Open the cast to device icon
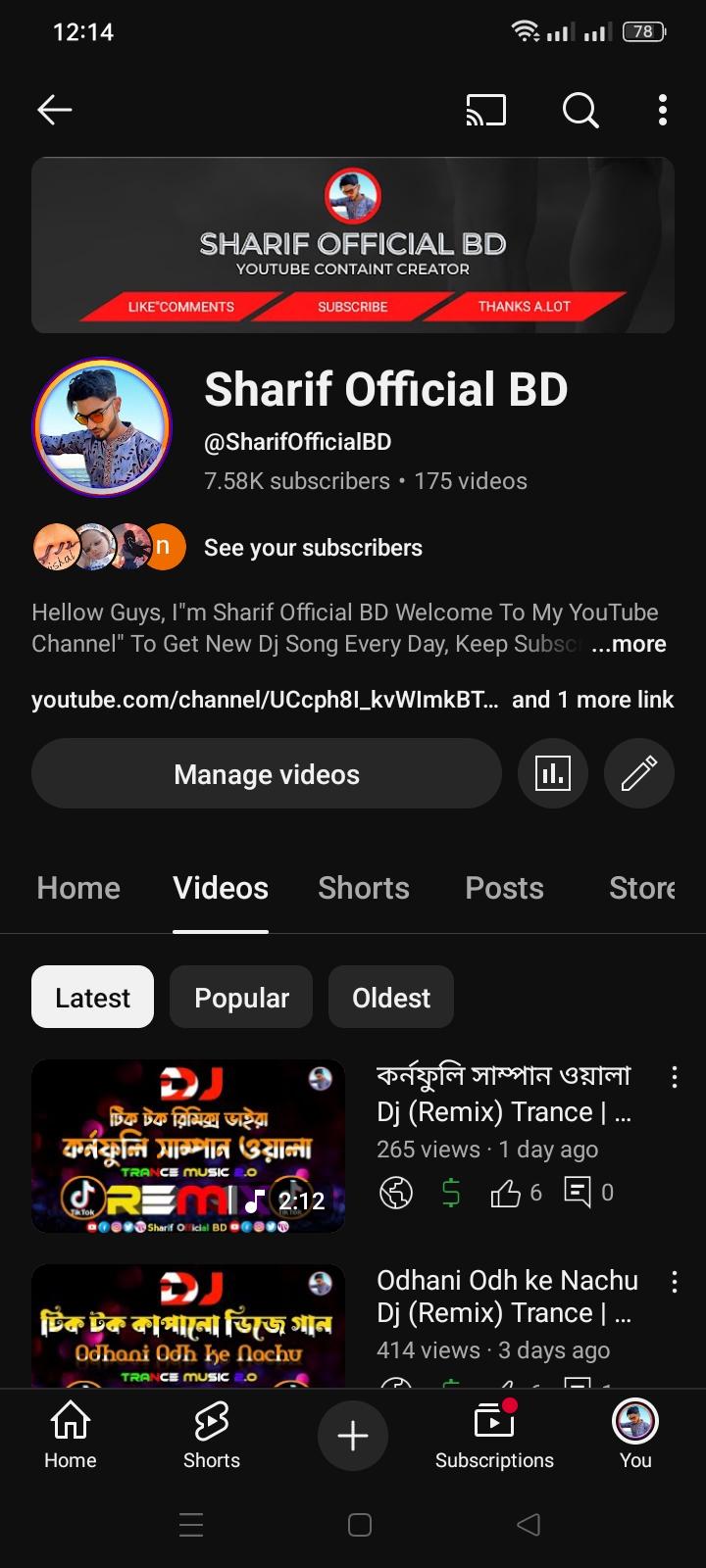The image size is (706, 1568). point(485,110)
